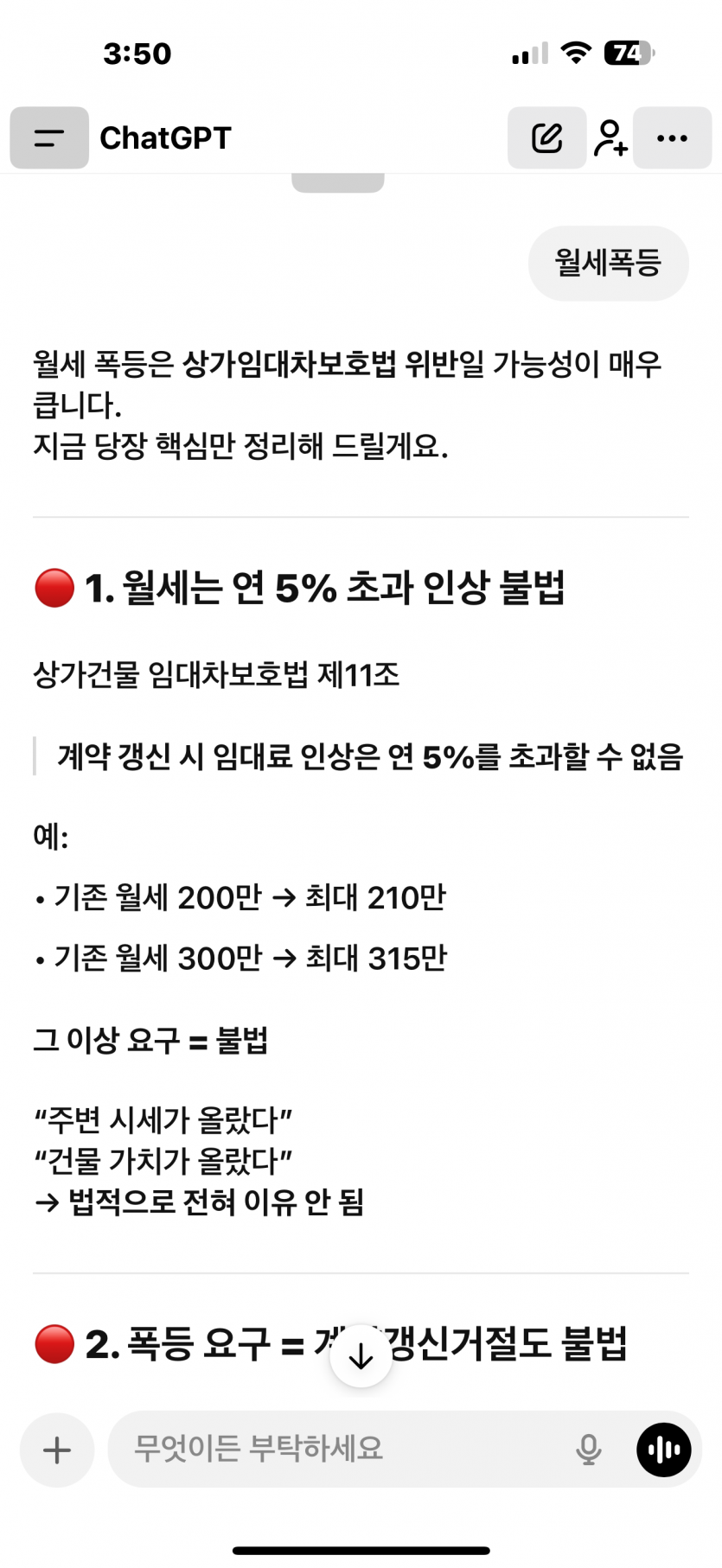The width and height of the screenshot is (722, 1568).
Task: Tap the add people icon
Action: click(x=610, y=137)
